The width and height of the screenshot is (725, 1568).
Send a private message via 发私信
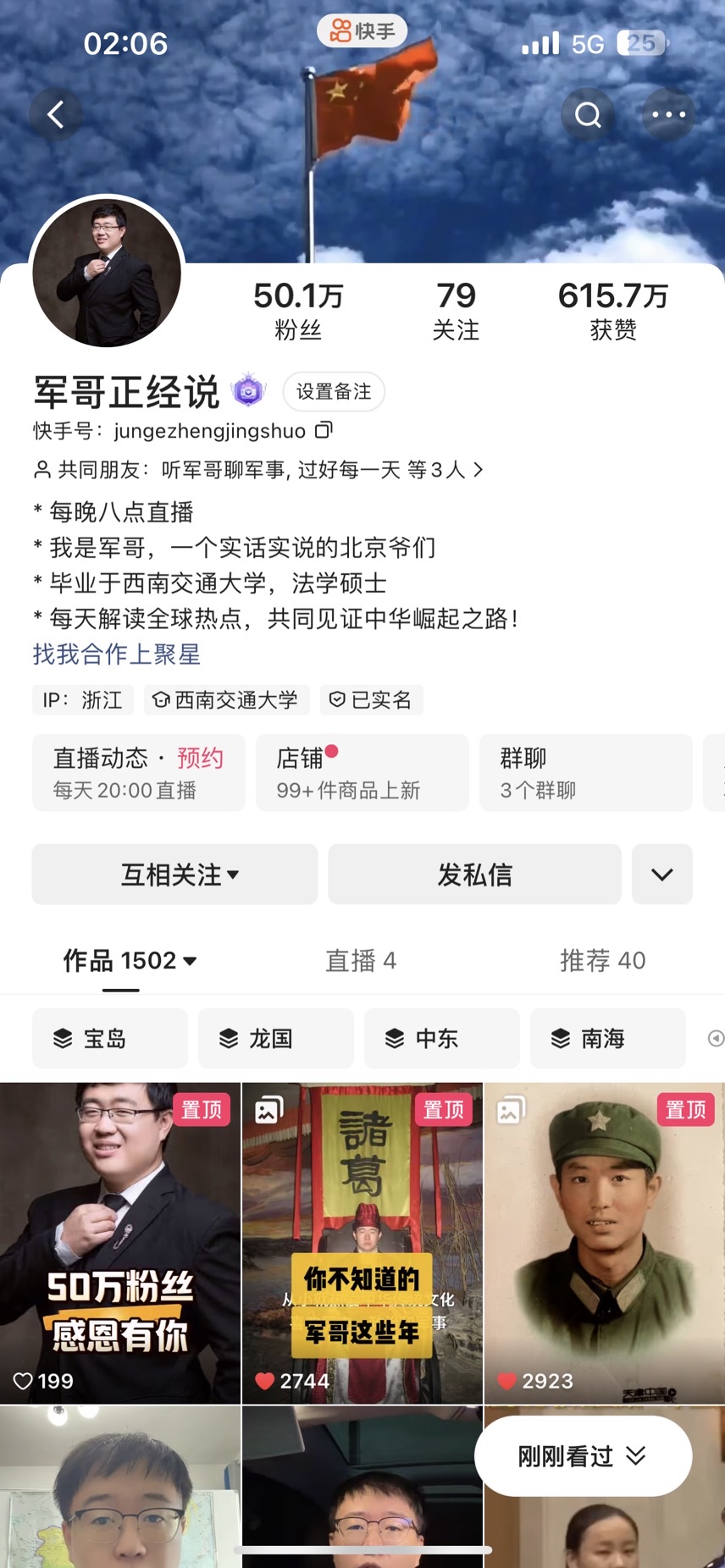click(474, 875)
